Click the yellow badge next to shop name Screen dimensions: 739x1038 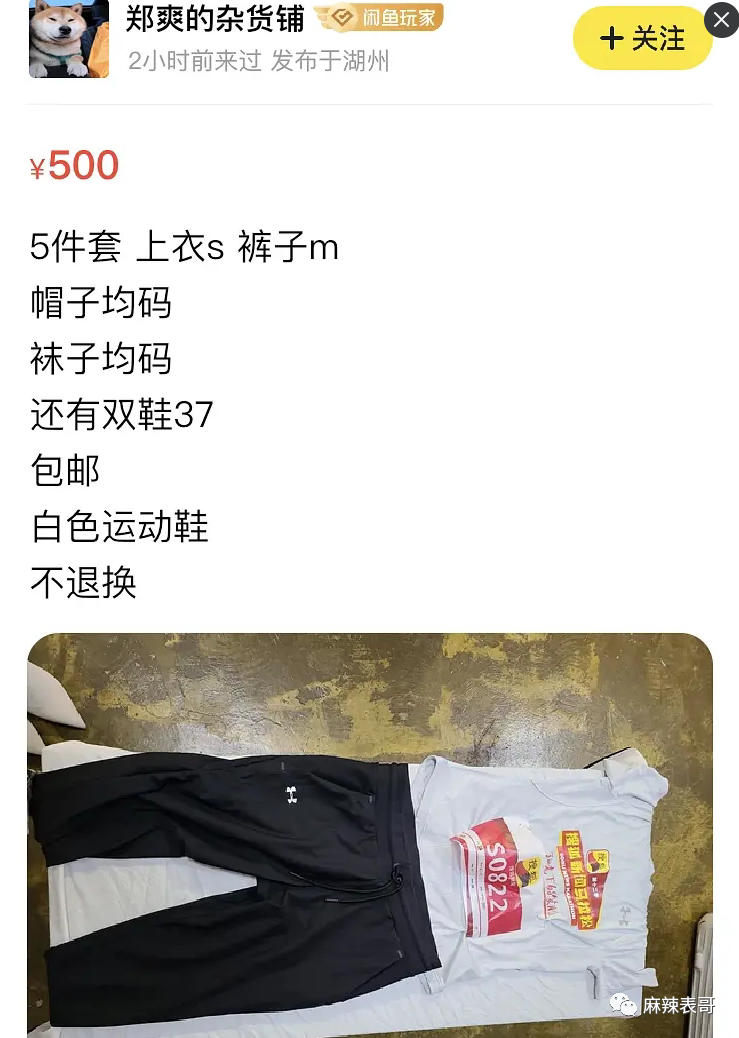point(378,17)
